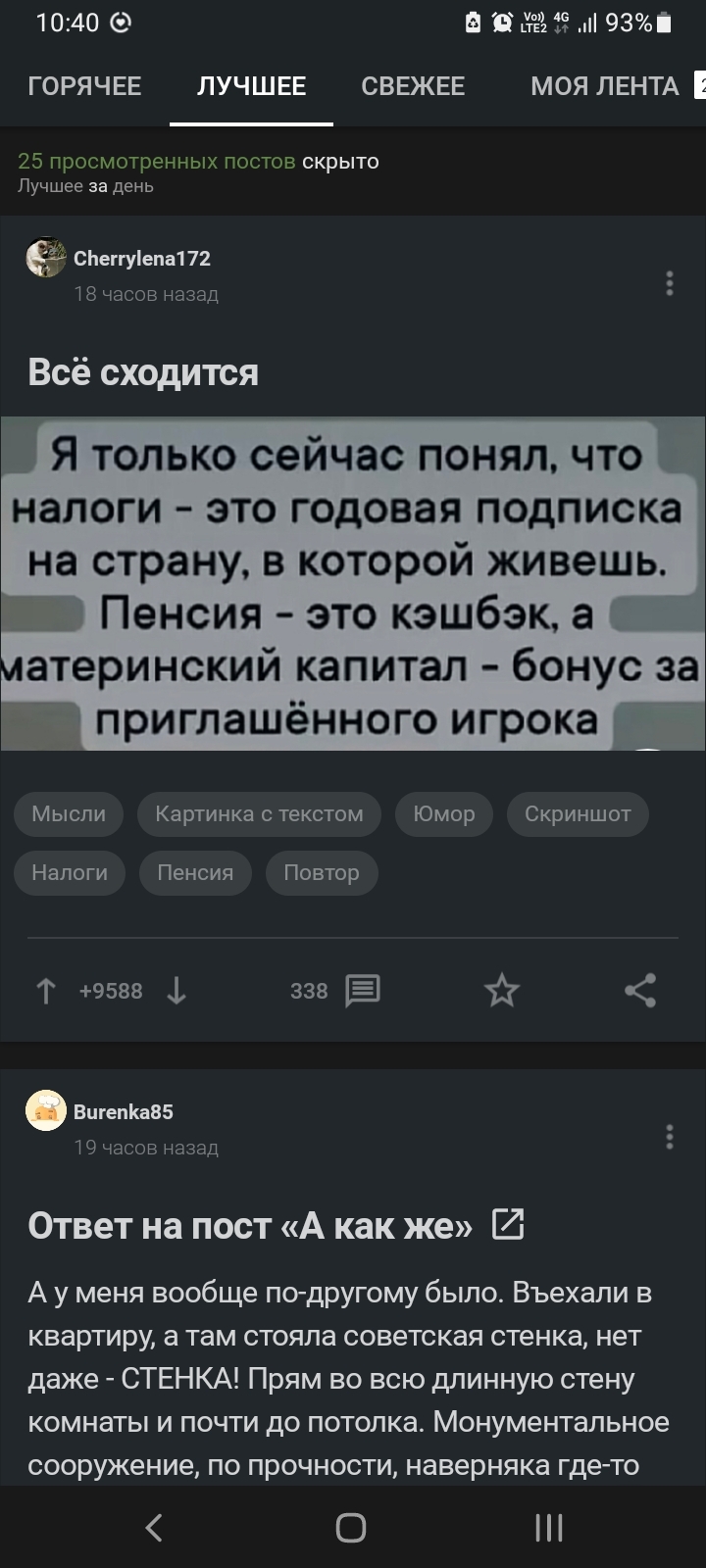Image resolution: width=706 pixels, height=1568 pixels.
Task: Select the Мысли tag
Action: (x=69, y=813)
